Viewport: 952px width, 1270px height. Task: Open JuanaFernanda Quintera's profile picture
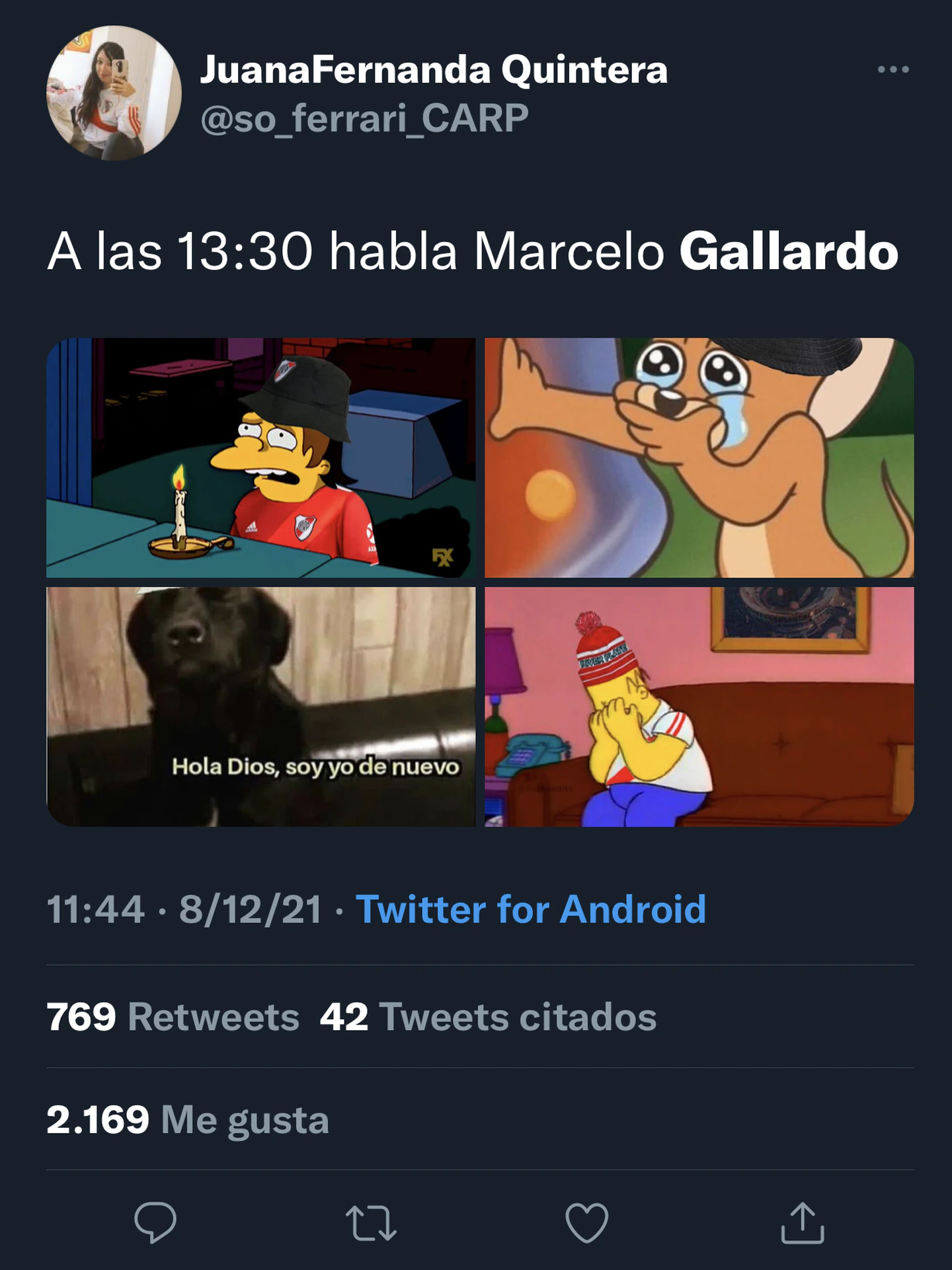click(114, 93)
